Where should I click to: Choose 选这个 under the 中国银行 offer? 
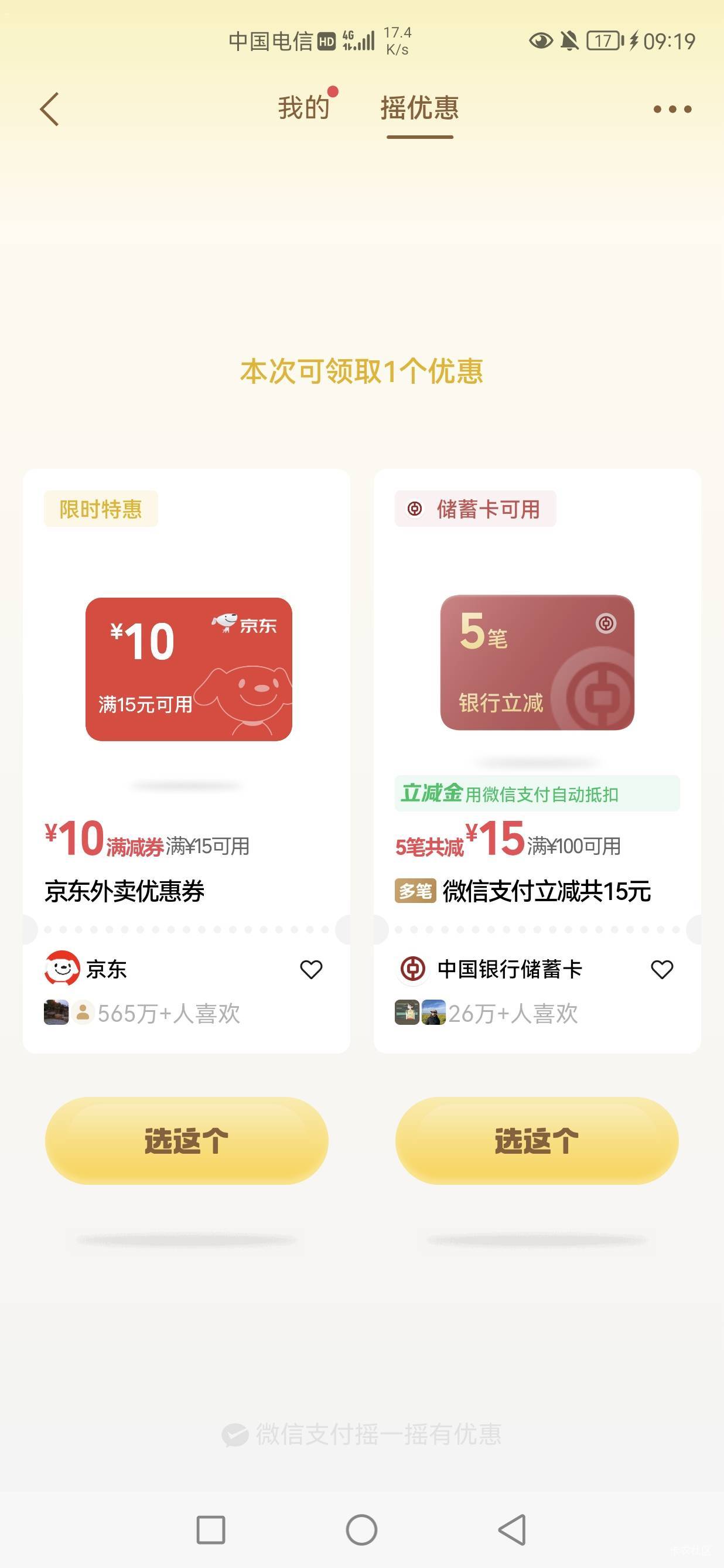pos(537,1141)
